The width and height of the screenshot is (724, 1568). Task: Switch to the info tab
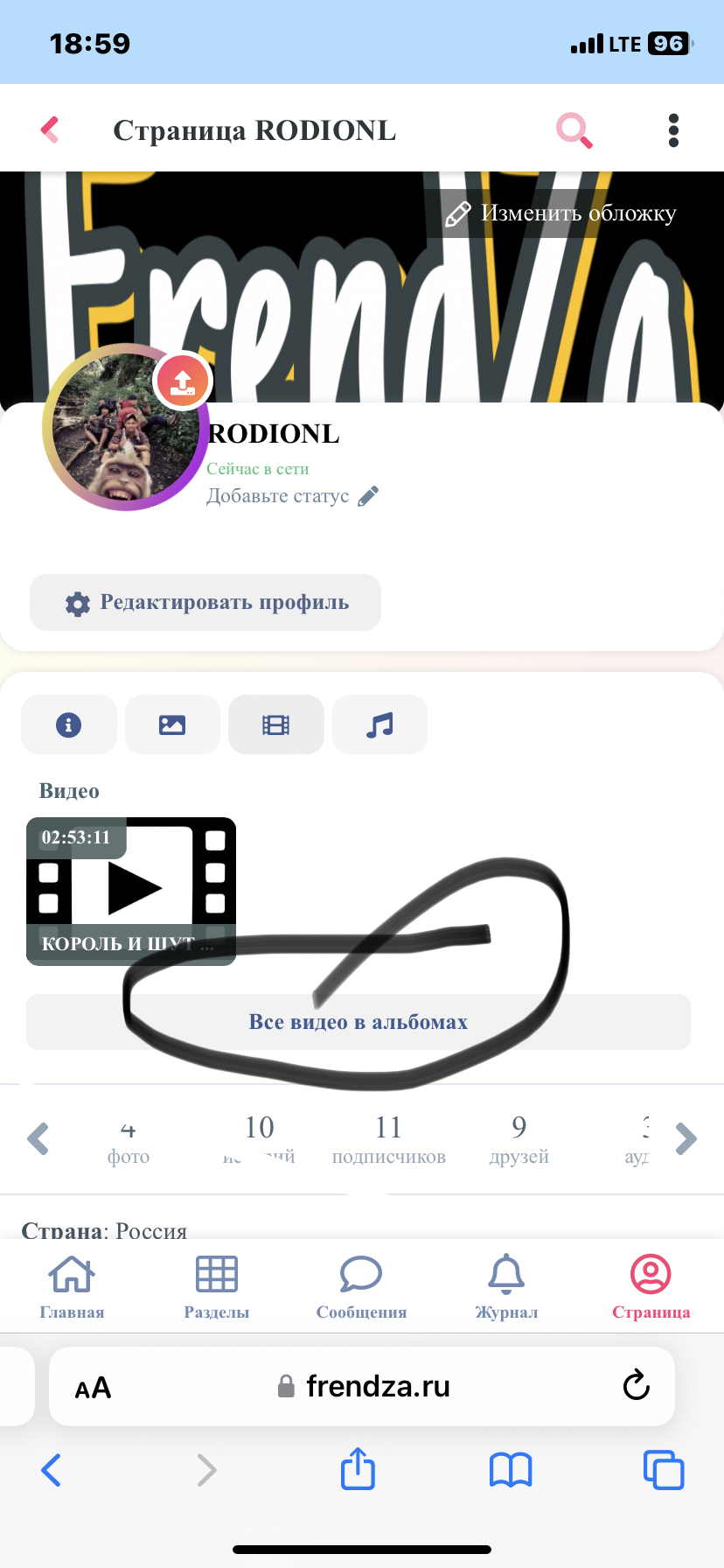coord(68,724)
